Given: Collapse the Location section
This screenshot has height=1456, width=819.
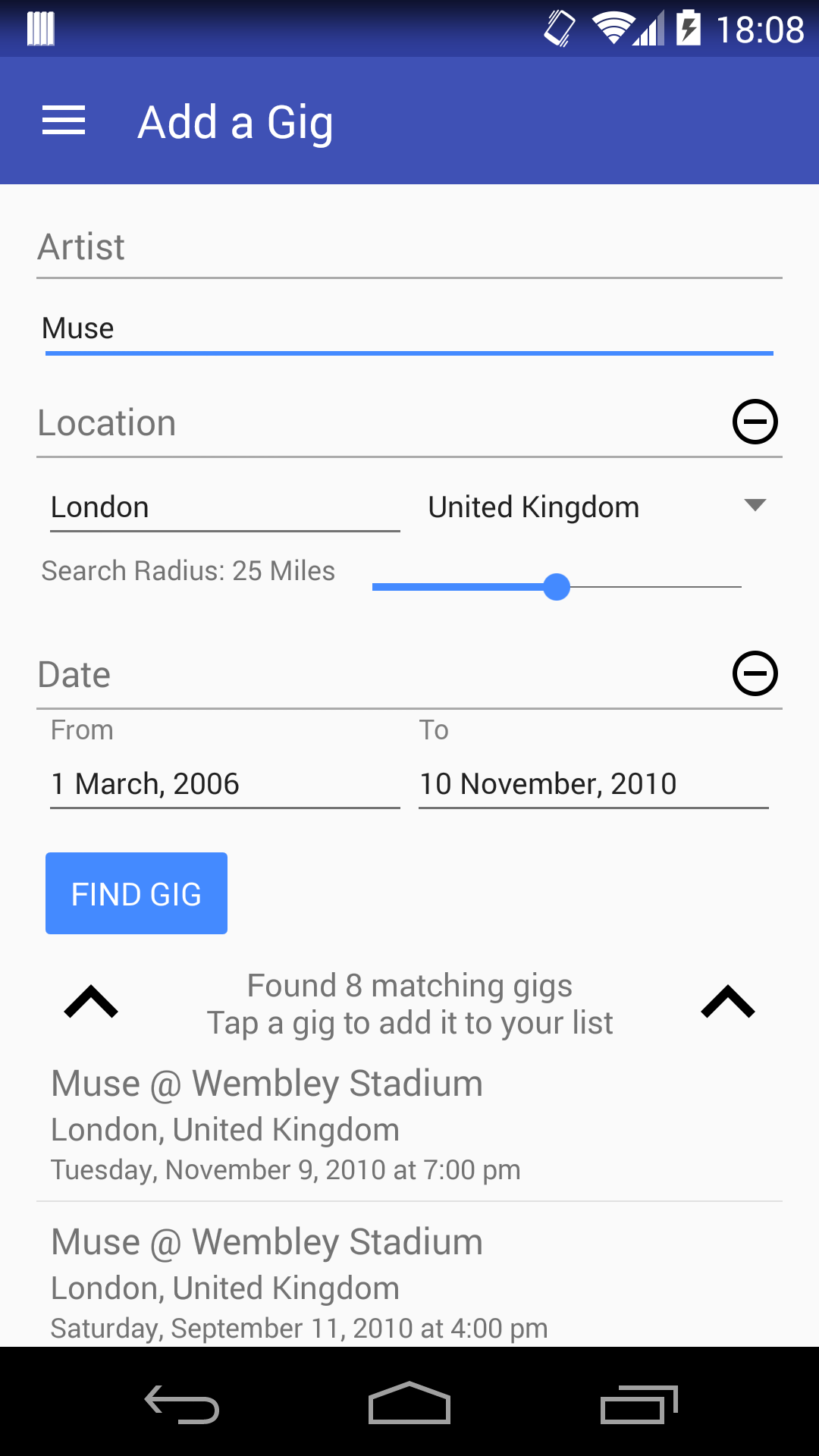Looking at the screenshot, I should coord(755,422).
